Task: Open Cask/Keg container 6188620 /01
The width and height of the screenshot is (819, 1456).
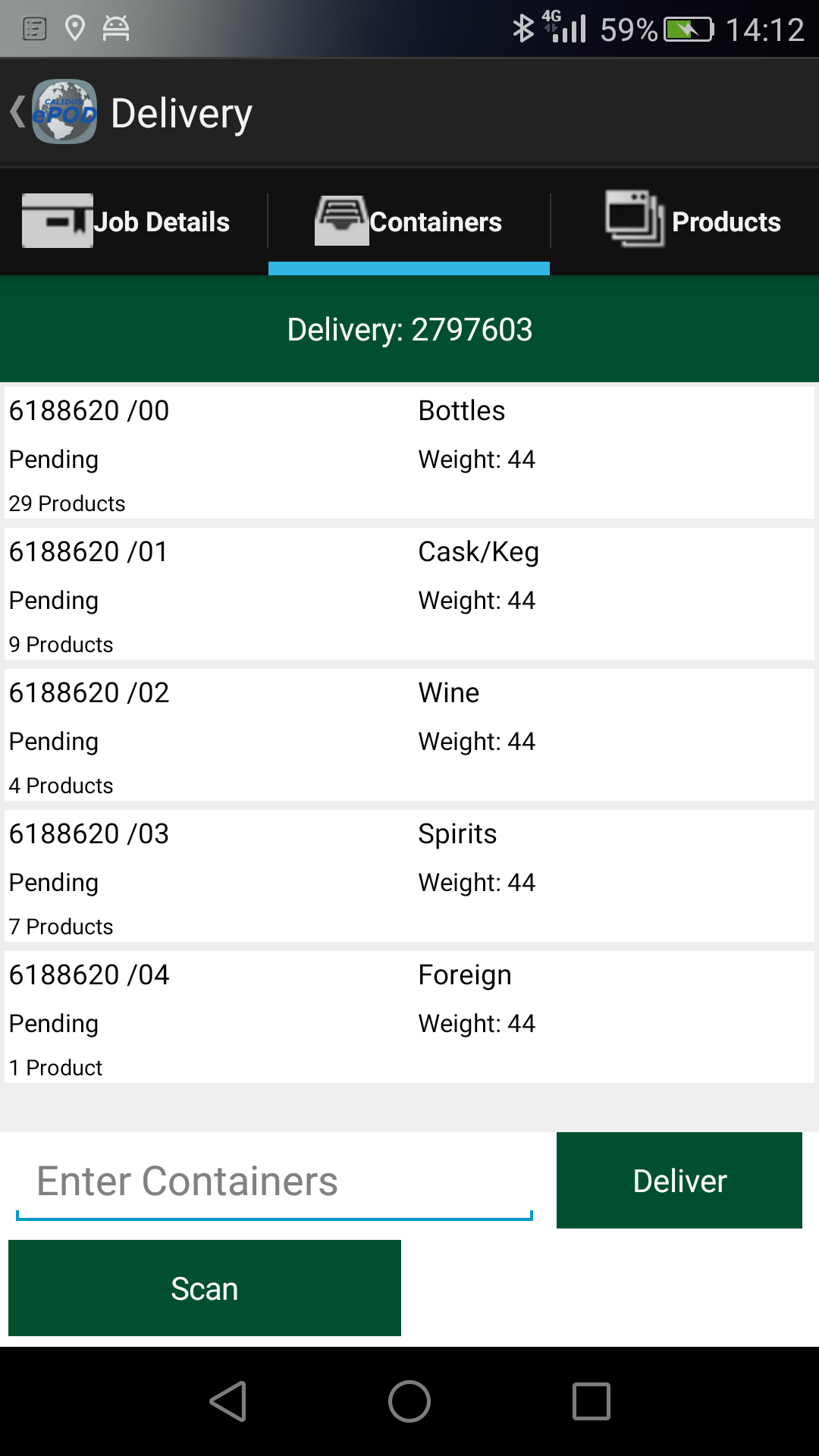Action: tap(409, 594)
